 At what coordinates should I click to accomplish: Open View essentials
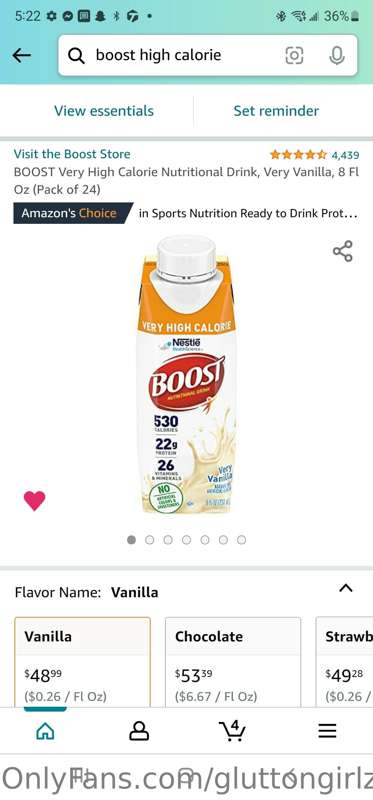[104, 111]
